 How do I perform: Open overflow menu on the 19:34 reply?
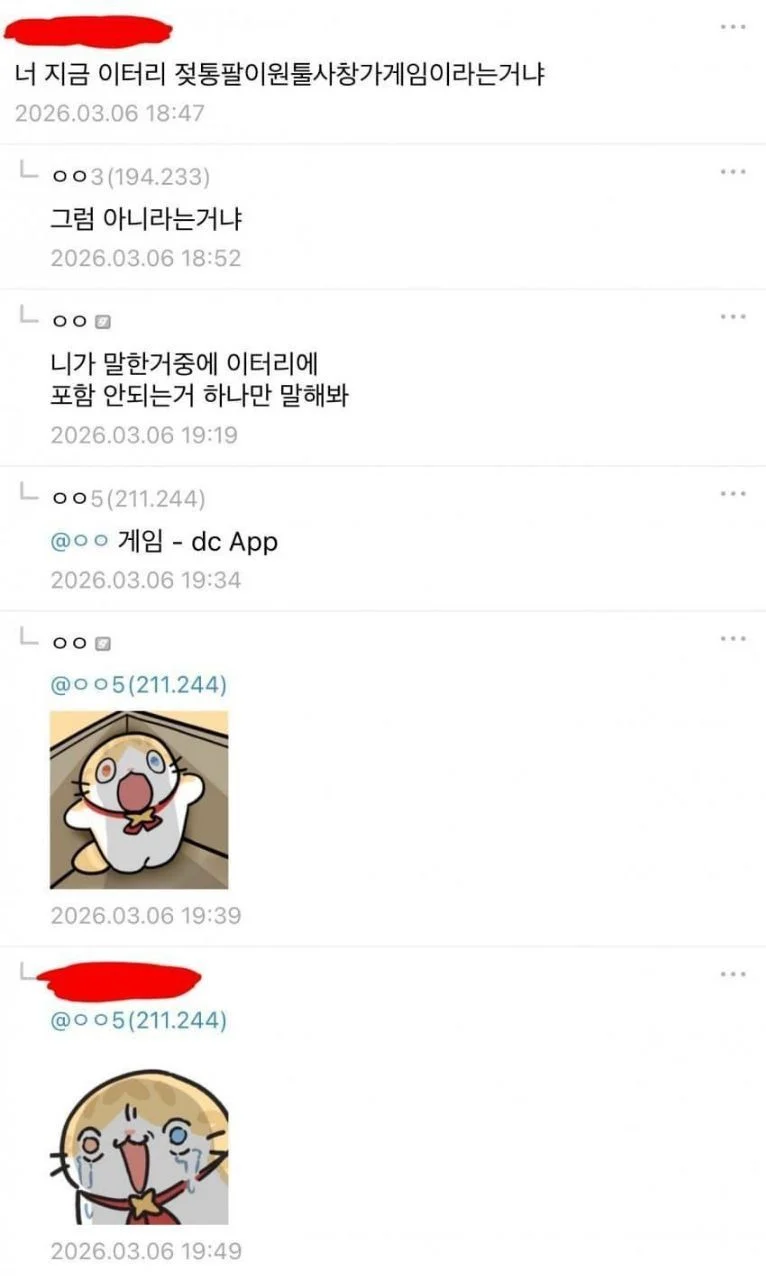point(733,494)
